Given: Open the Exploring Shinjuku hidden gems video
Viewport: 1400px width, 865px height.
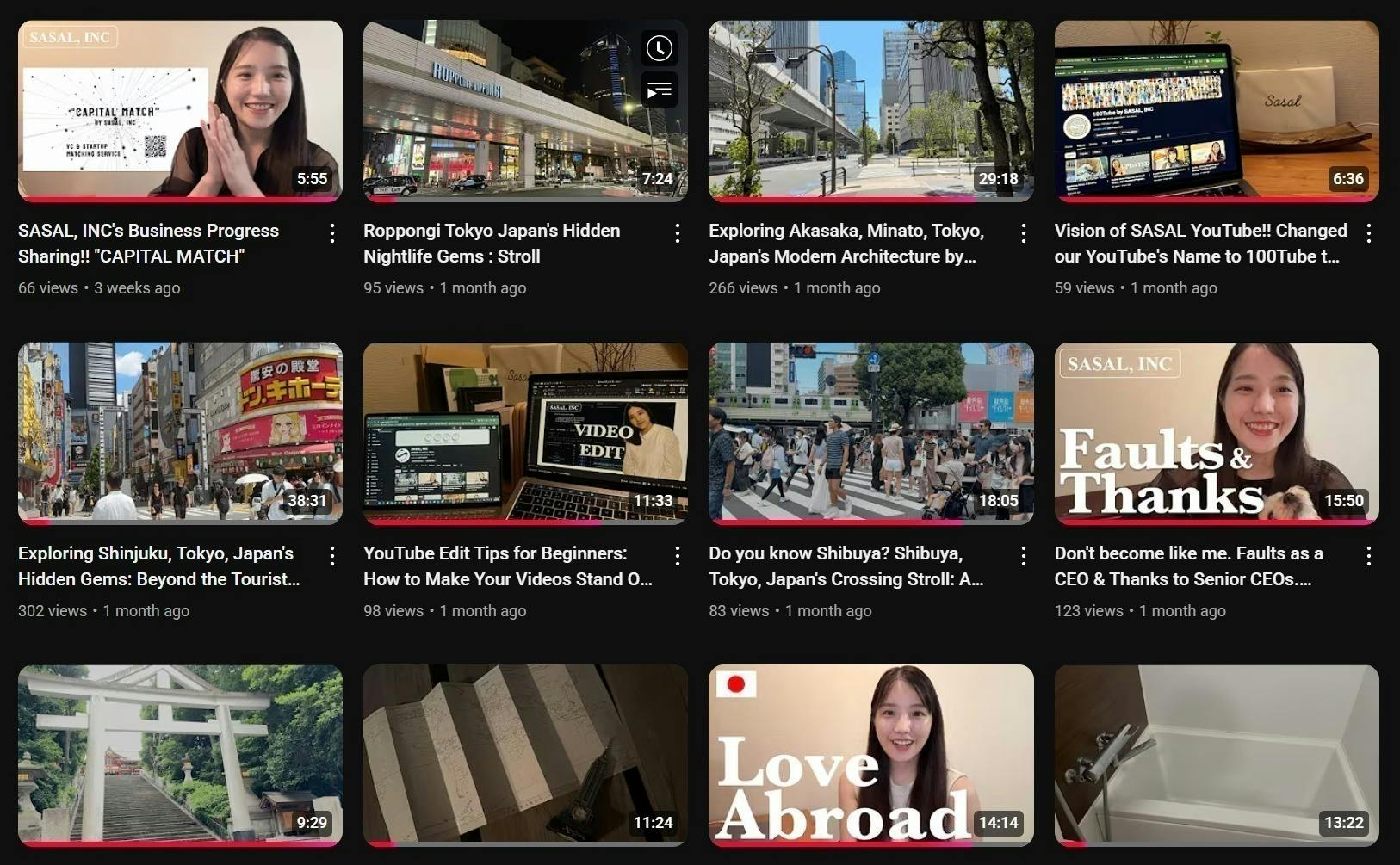Looking at the screenshot, I should (180, 433).
